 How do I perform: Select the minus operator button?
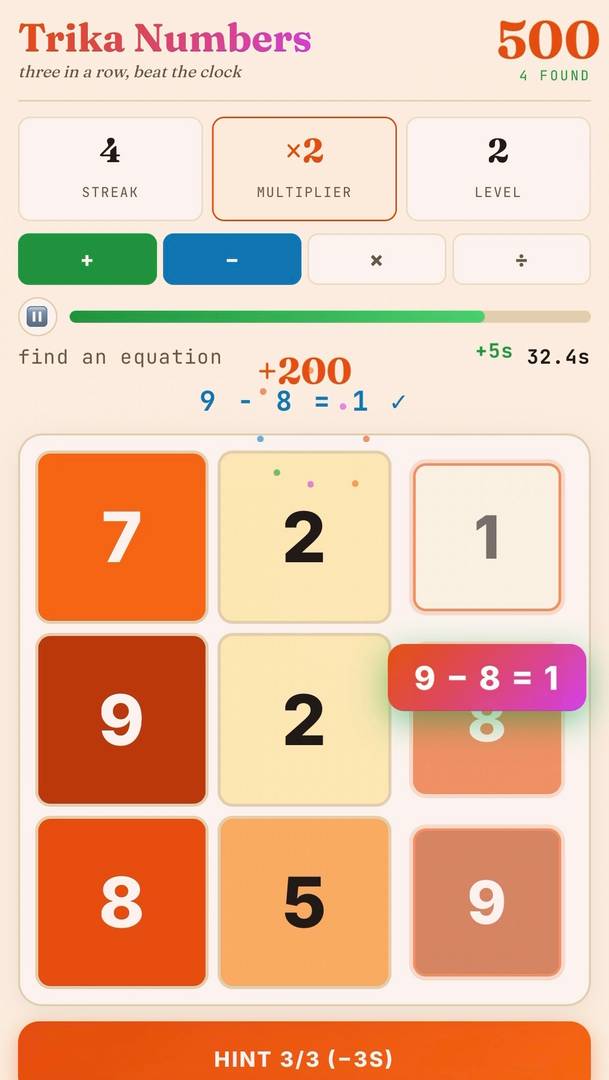point(232,260)
